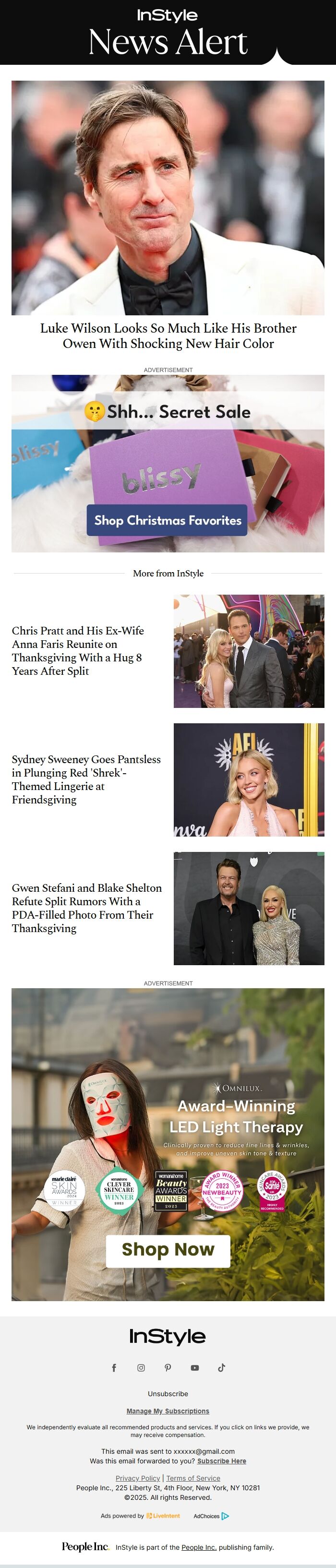Viewport: 336px width, 1568px height.
Task: Open InStyle's Pinterest page
Action: (x=168, y=1368)
